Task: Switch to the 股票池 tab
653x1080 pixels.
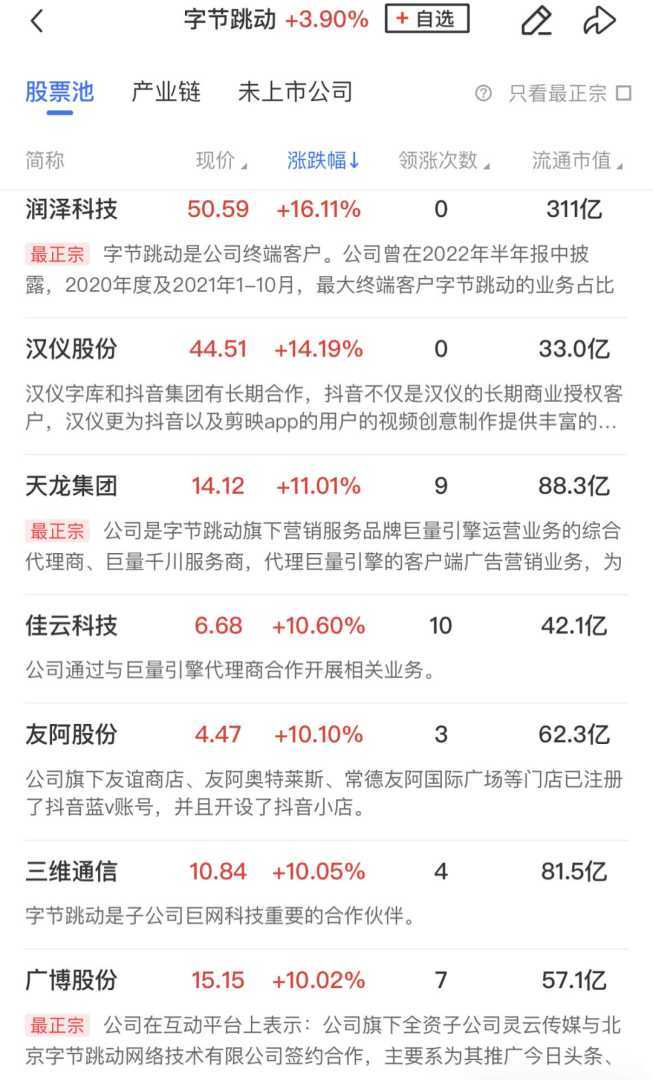Action: (59, 93)
